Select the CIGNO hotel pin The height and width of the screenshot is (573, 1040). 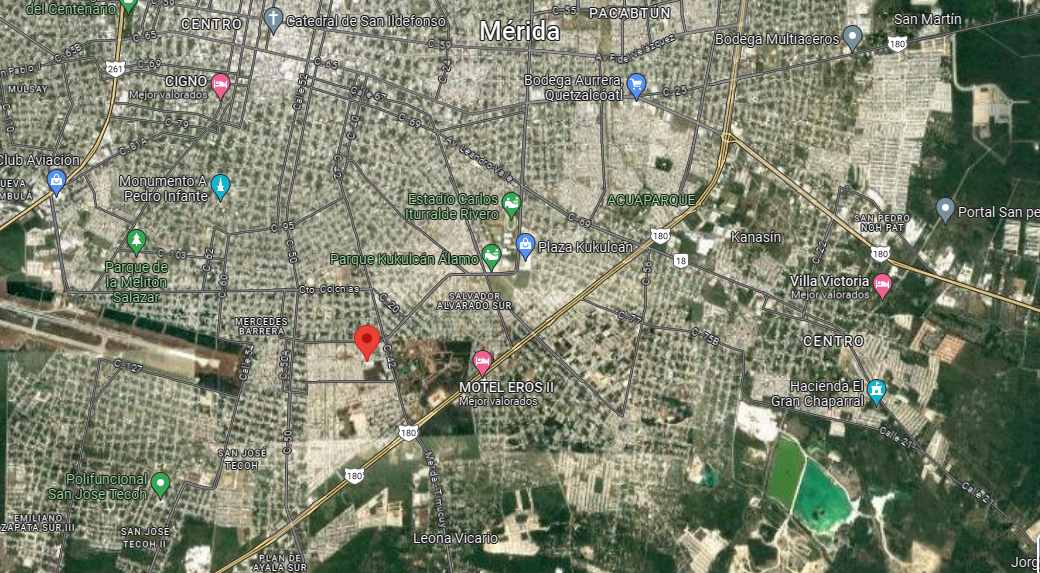pyautogui.click(x=221, y=85)
